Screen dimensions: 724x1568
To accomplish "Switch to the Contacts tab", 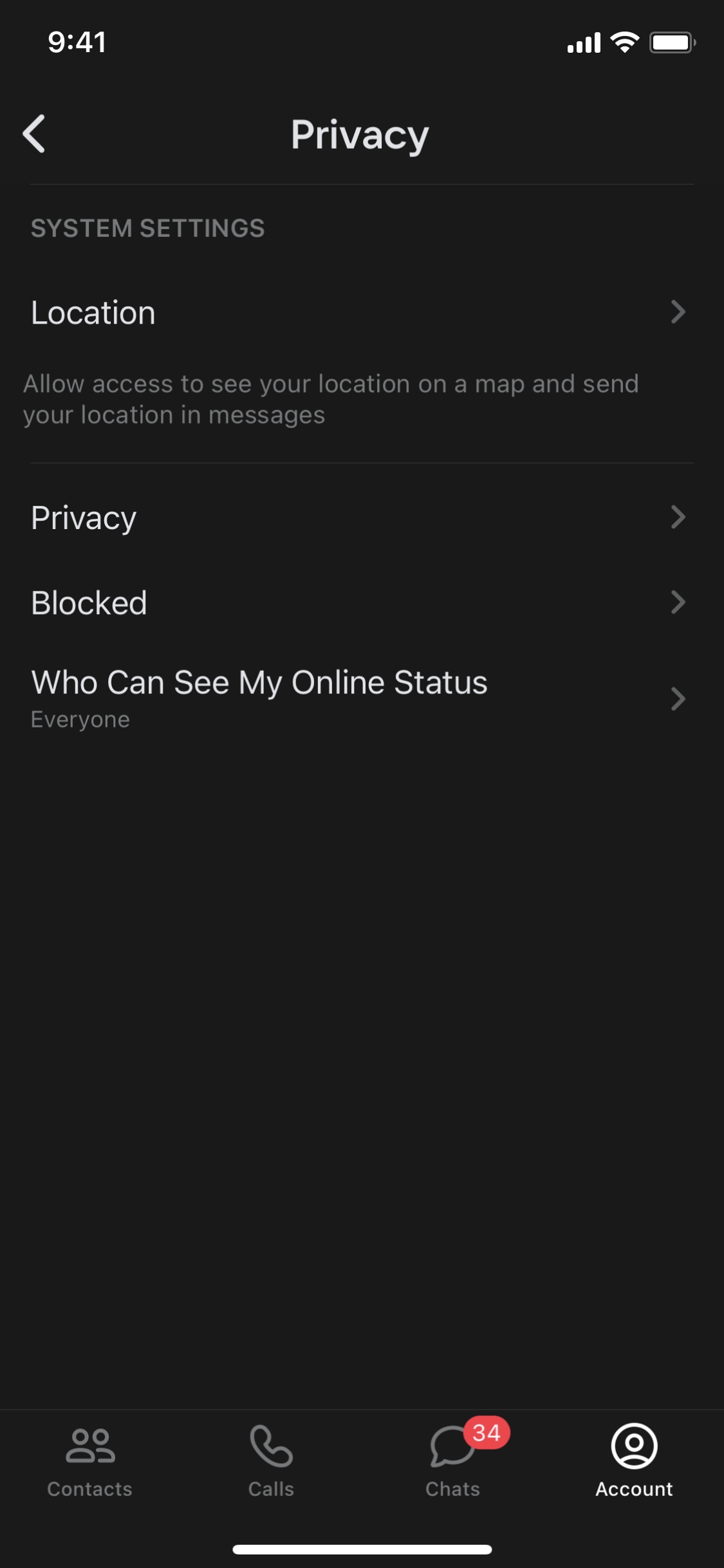I will click(x=90, y=1461).
